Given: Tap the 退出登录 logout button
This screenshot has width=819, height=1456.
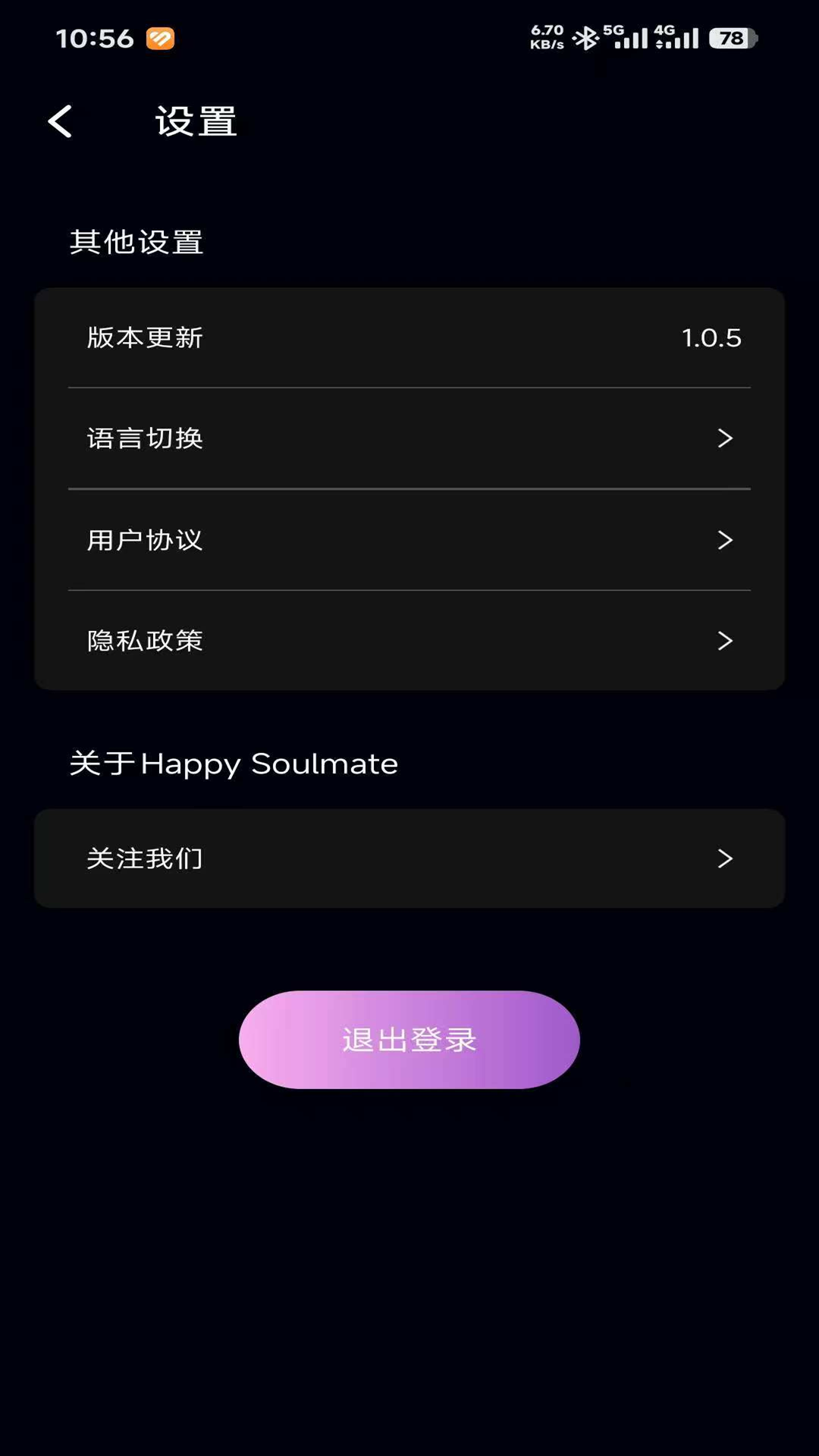Looking at the screenshot, I should 409,1040.
